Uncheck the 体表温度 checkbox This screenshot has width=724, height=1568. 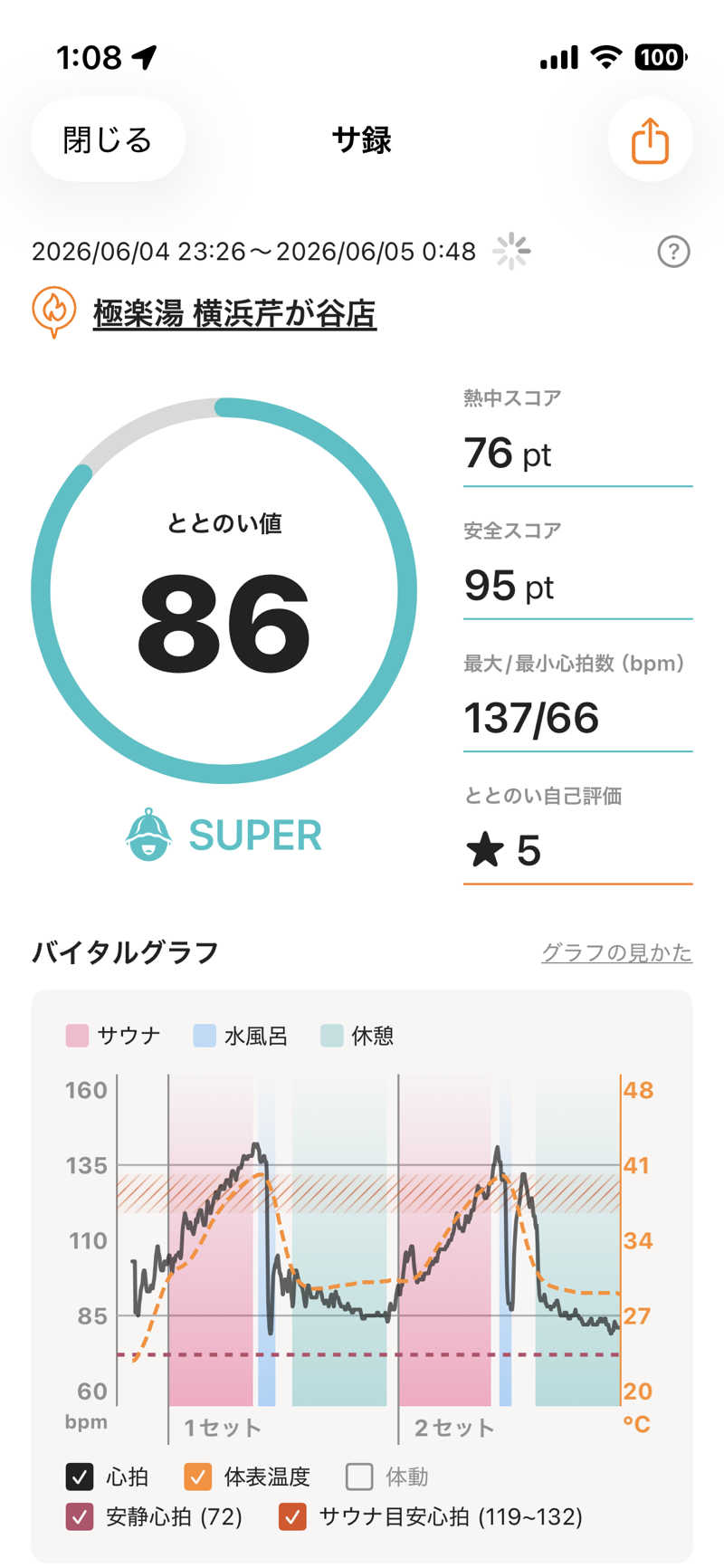pos(197,1477)
